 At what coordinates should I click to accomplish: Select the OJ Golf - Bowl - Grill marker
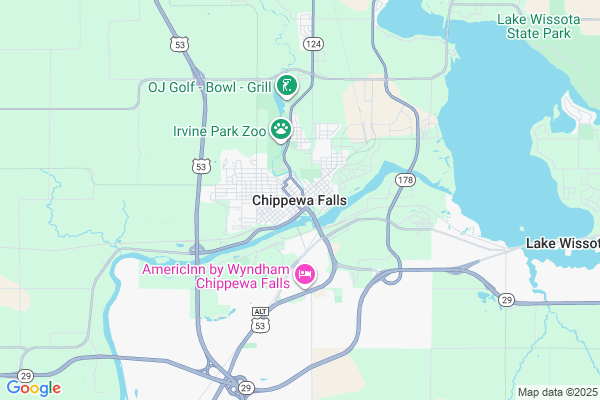287,86
